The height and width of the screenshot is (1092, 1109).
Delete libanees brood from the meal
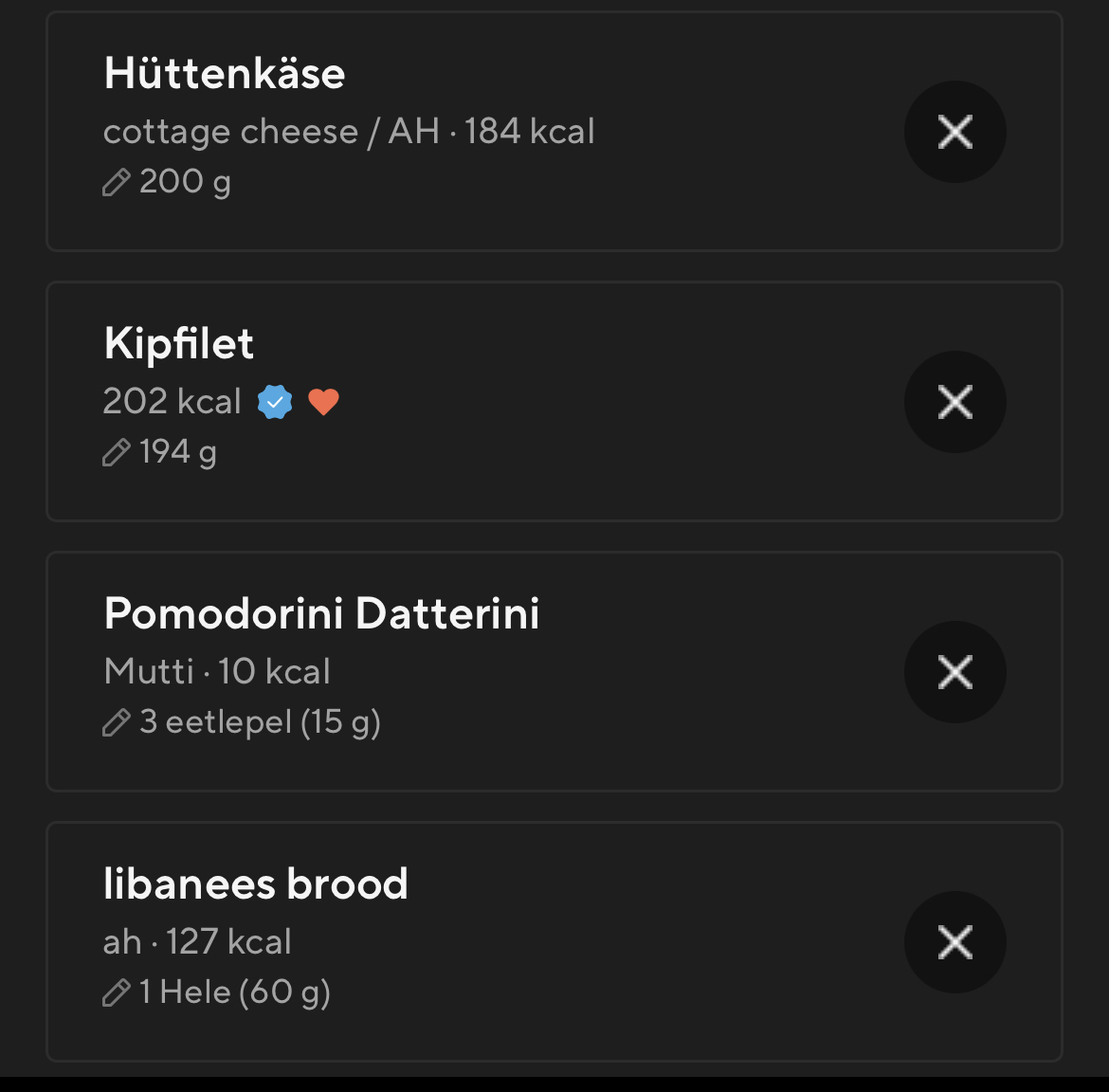click(954, 942)
